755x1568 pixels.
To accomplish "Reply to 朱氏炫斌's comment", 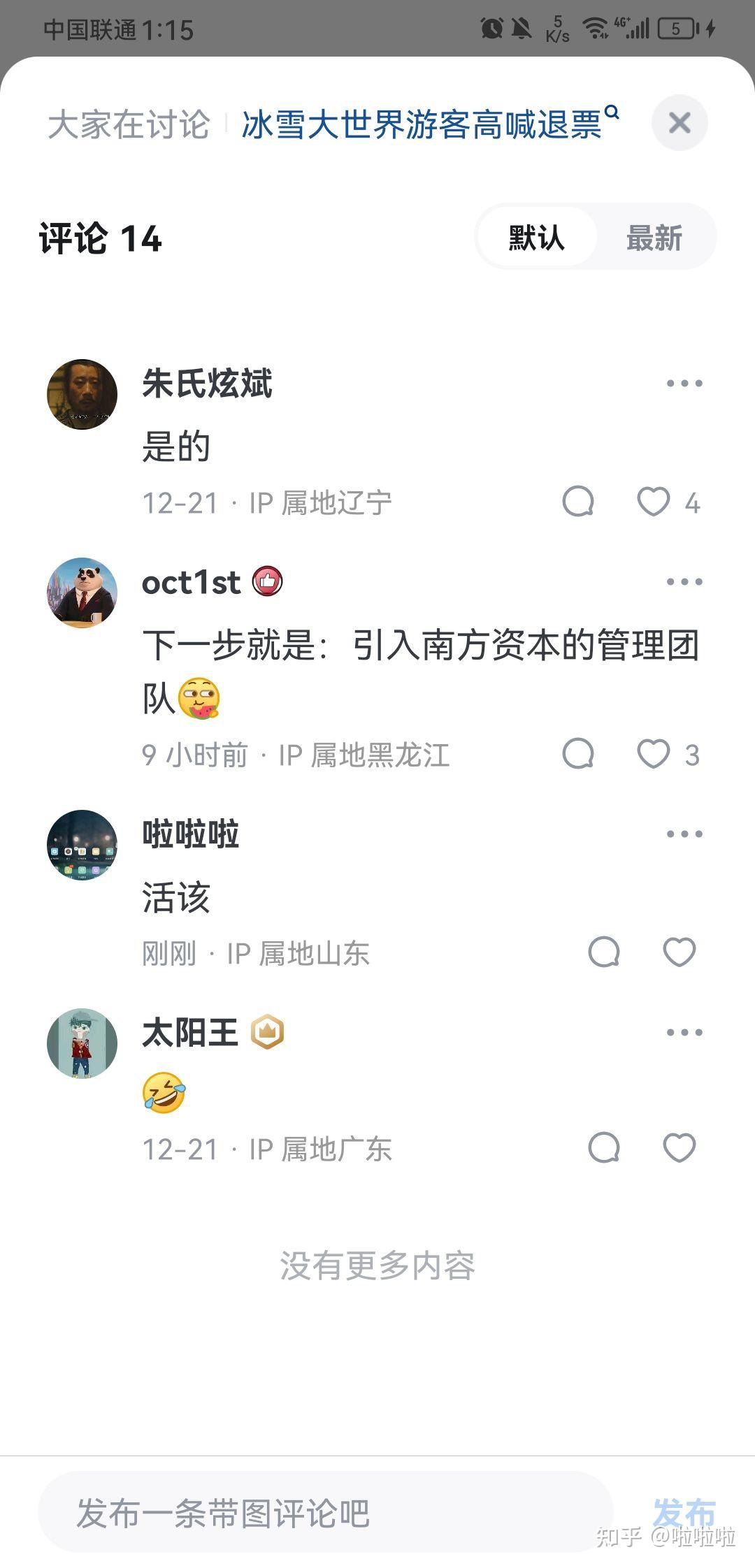I will [x=578, y=502].
